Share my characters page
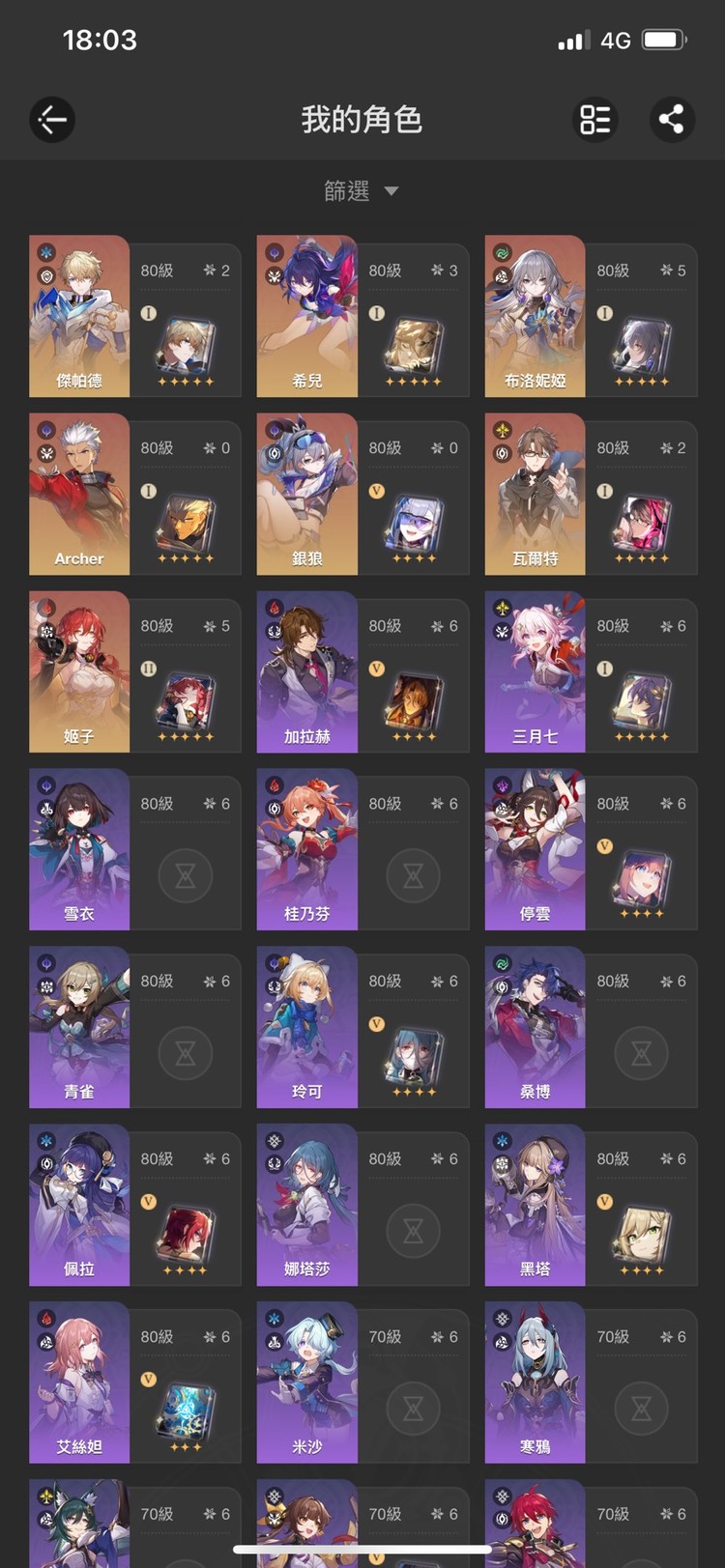Image resolution: width=725 pixels, height=1568 pixels. point(671,120)
